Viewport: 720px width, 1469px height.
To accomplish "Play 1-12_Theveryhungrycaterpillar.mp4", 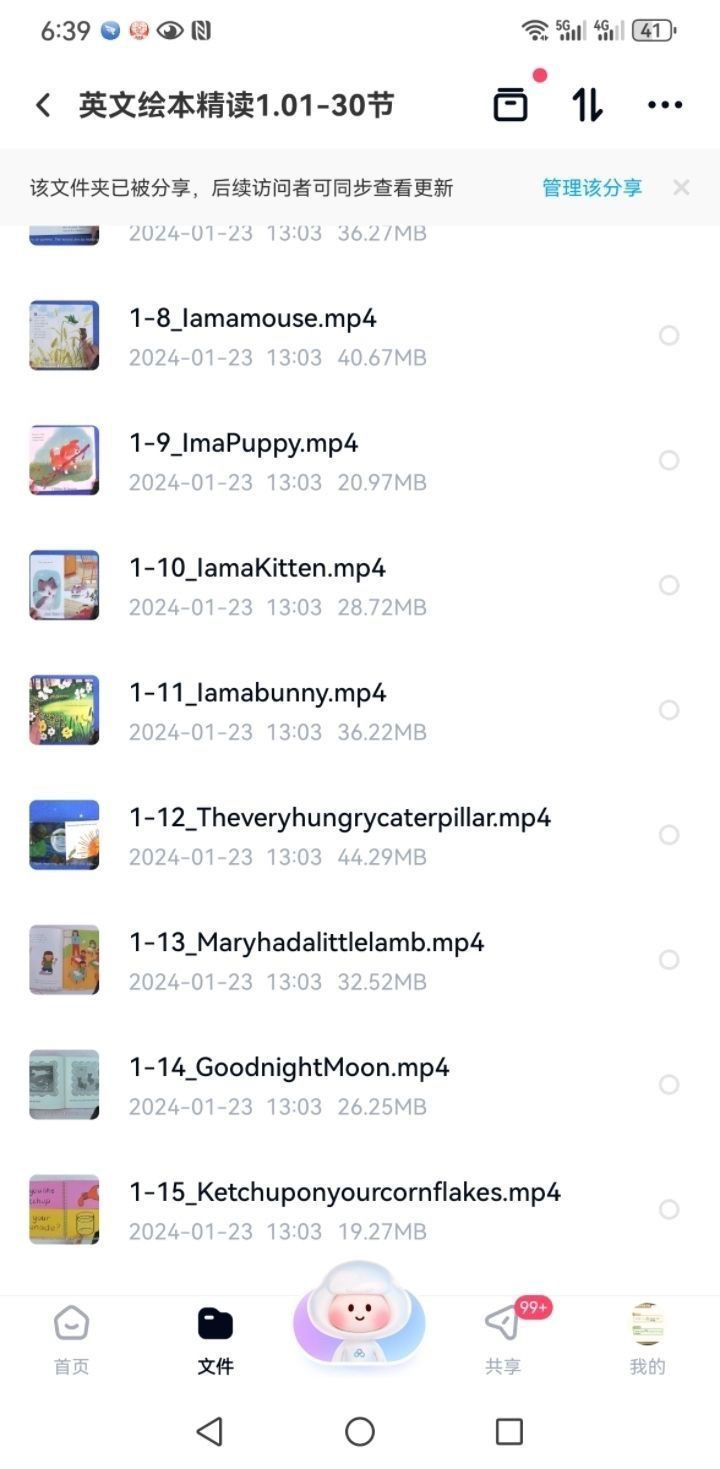I will tap(360, 835).
